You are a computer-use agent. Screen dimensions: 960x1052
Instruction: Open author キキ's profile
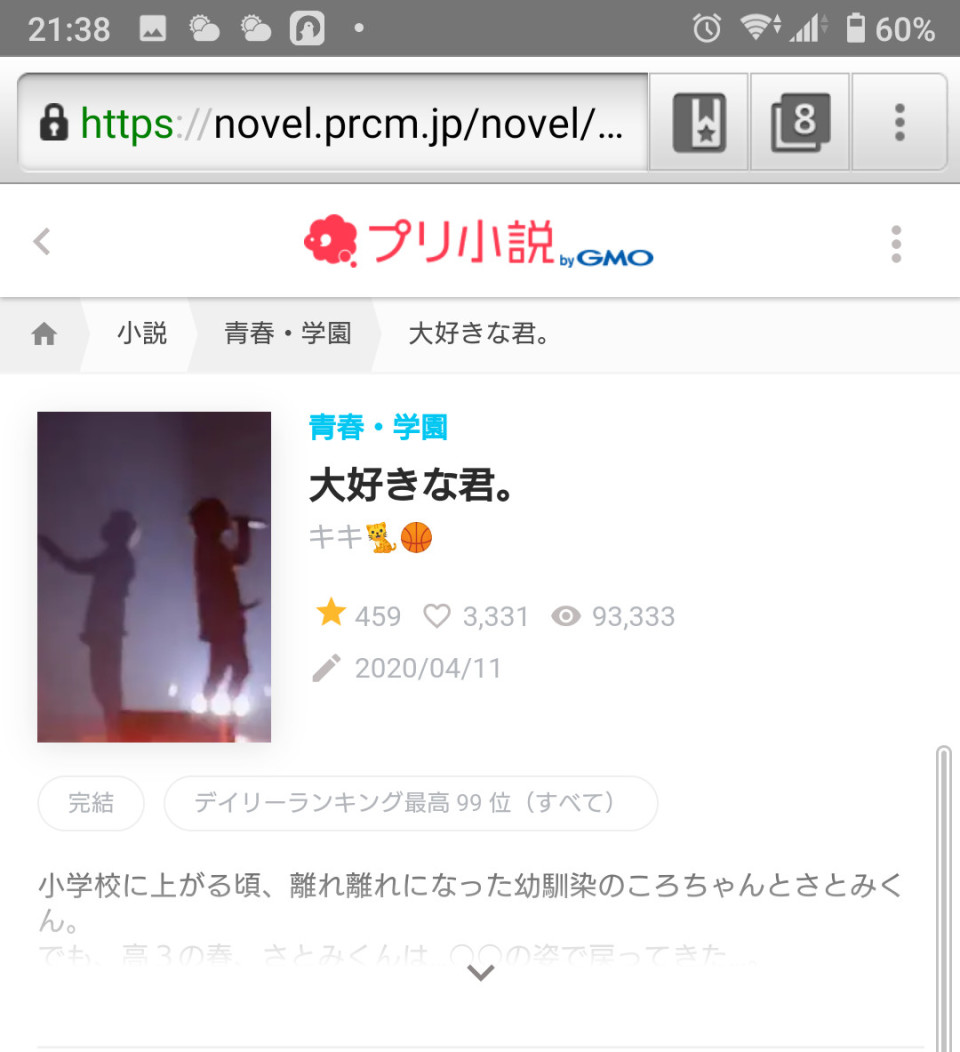click(x=370, y=538)
